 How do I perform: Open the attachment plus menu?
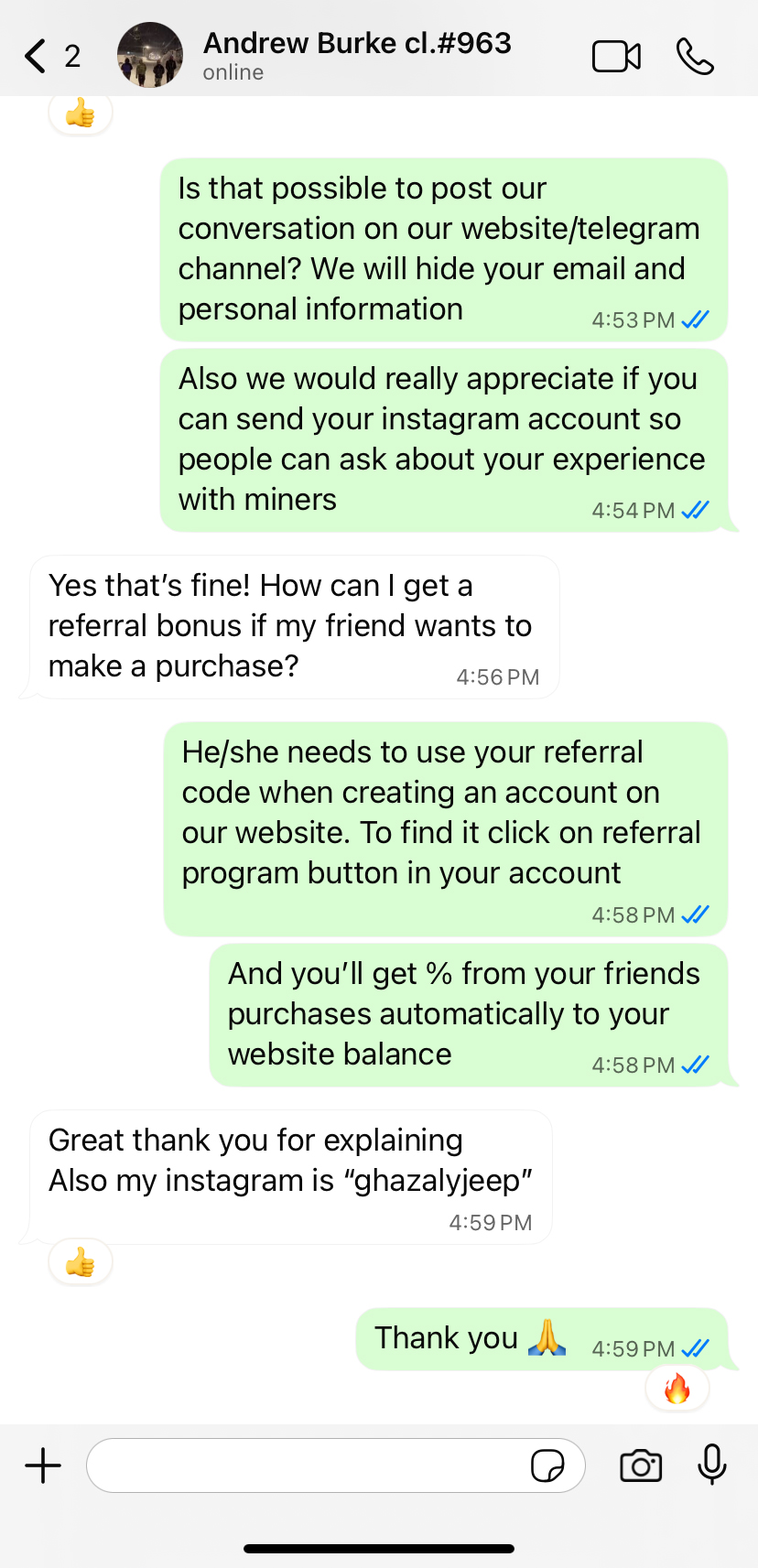point(43,1465)
